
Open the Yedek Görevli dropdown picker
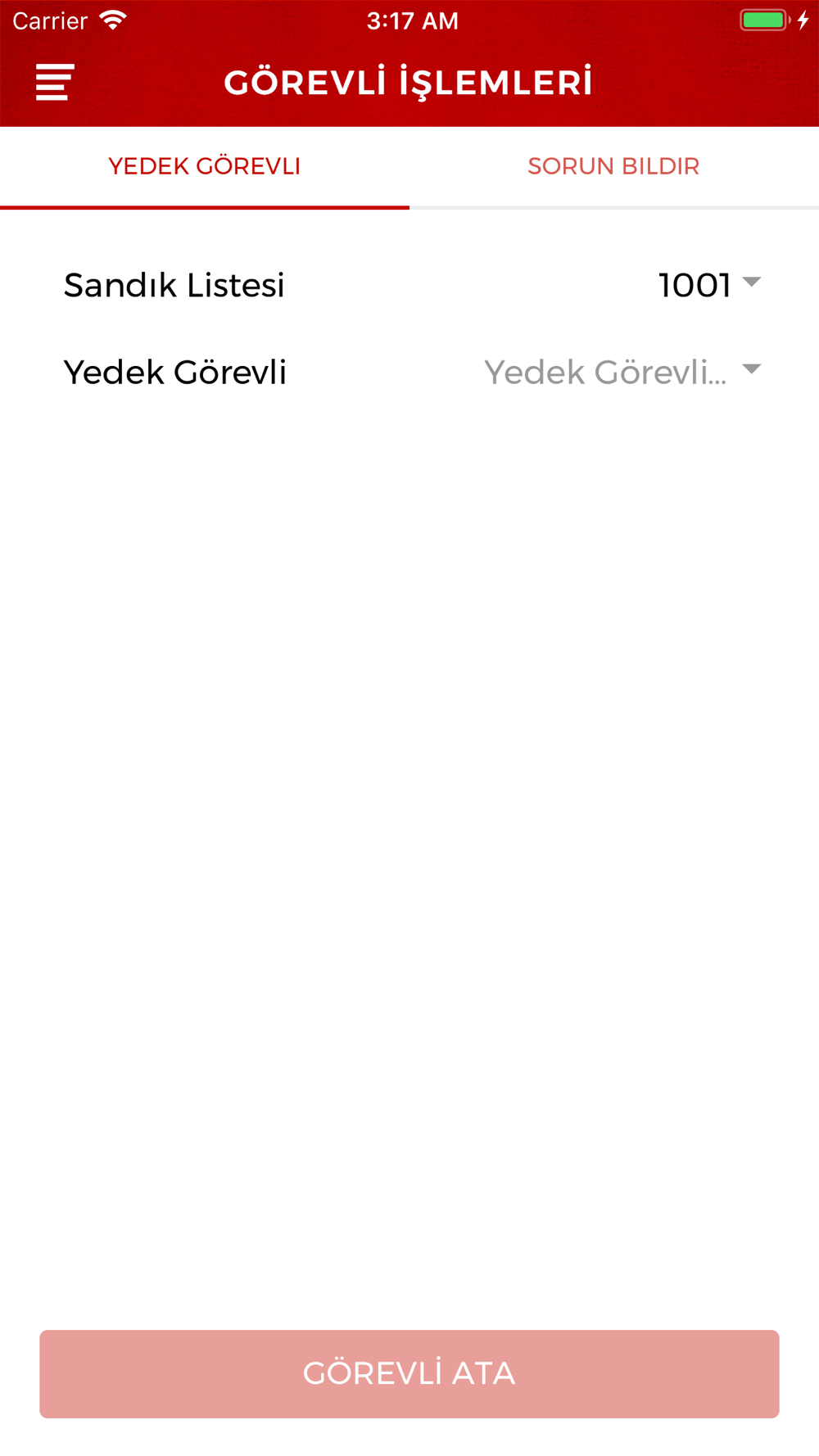pyautogui.click(x=622, y=372)
